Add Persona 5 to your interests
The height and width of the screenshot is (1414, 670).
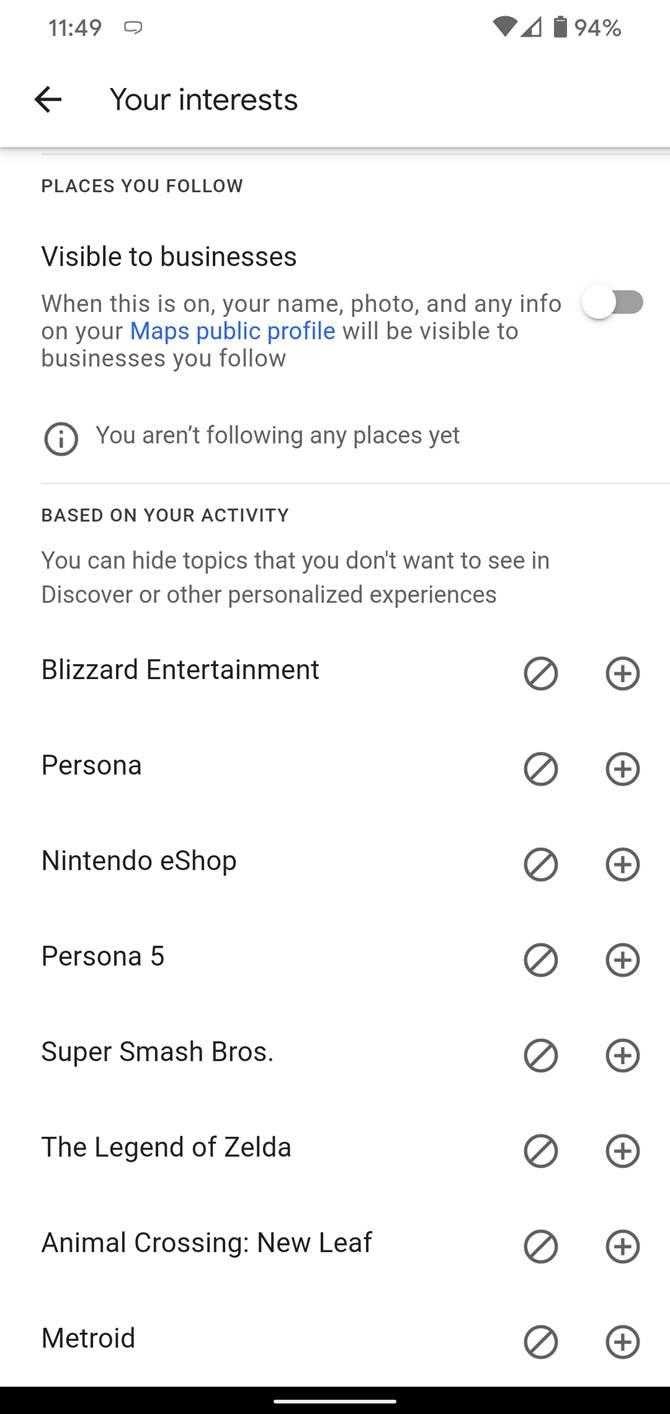coord(623,960)
